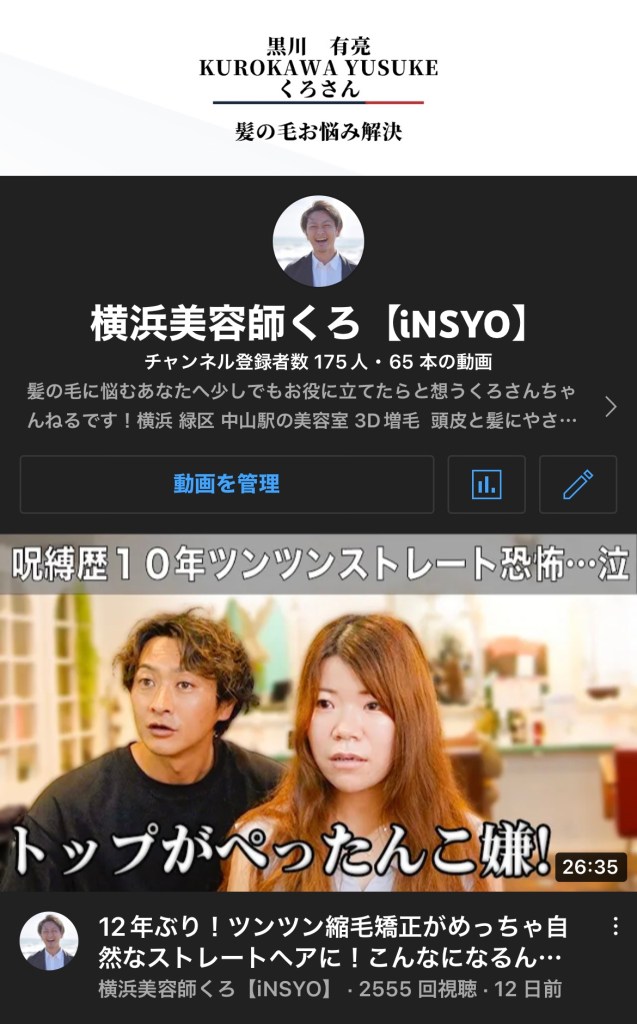The height and width of the screenshot is (1024, 637).
Task: Open the 12年ぶり！ツンツン縮毛矯正 video title
Action: click(x=333, y=941)
